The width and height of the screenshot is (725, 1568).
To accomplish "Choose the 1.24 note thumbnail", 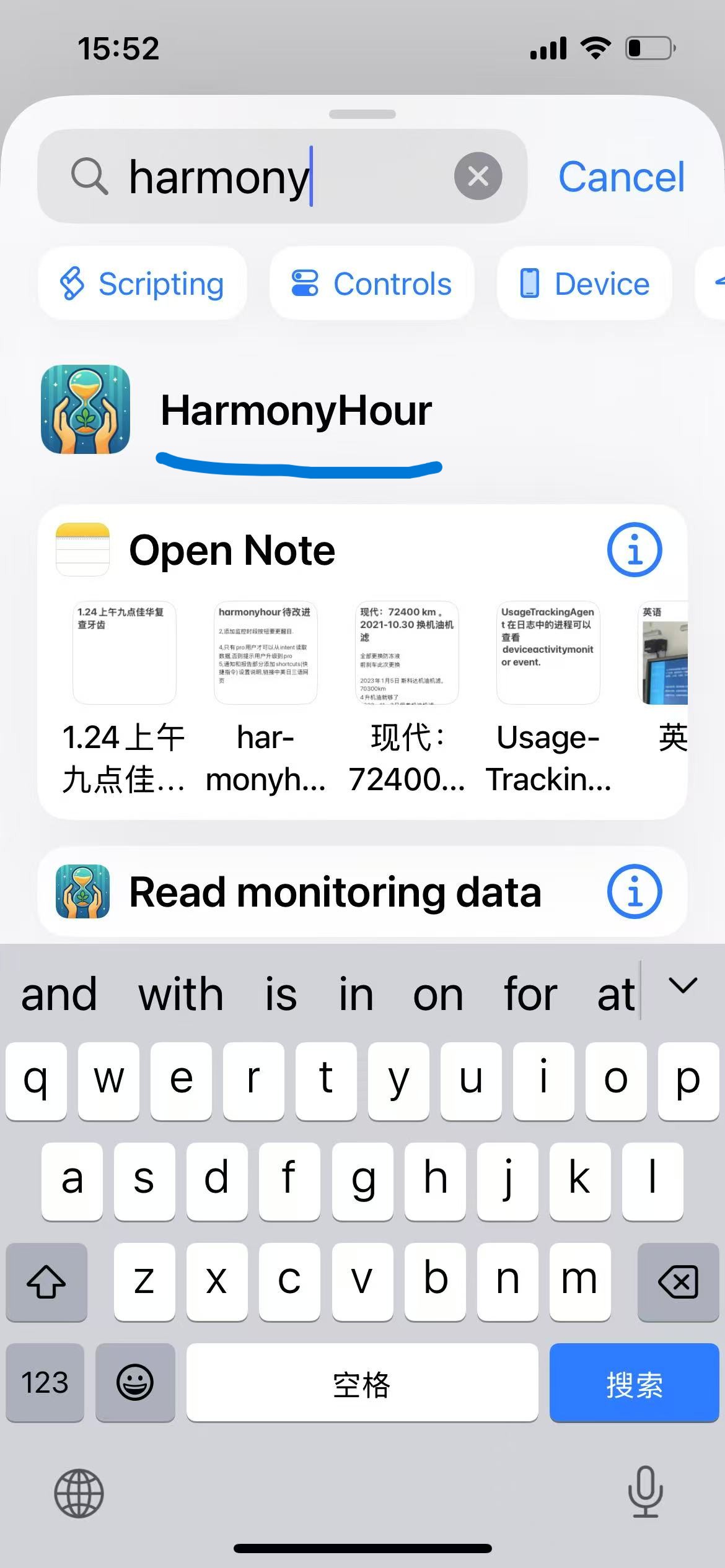I will pyautogui.click(x=125, y=653).
